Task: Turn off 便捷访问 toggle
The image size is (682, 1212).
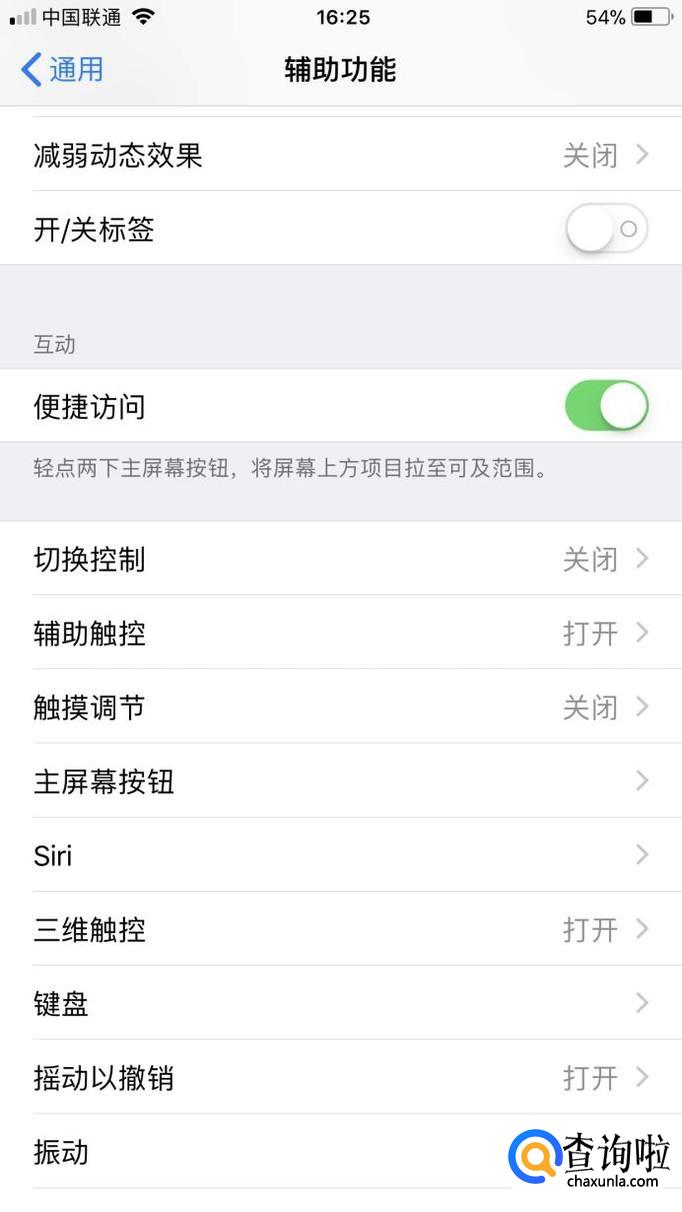Action: coord(606,406)
